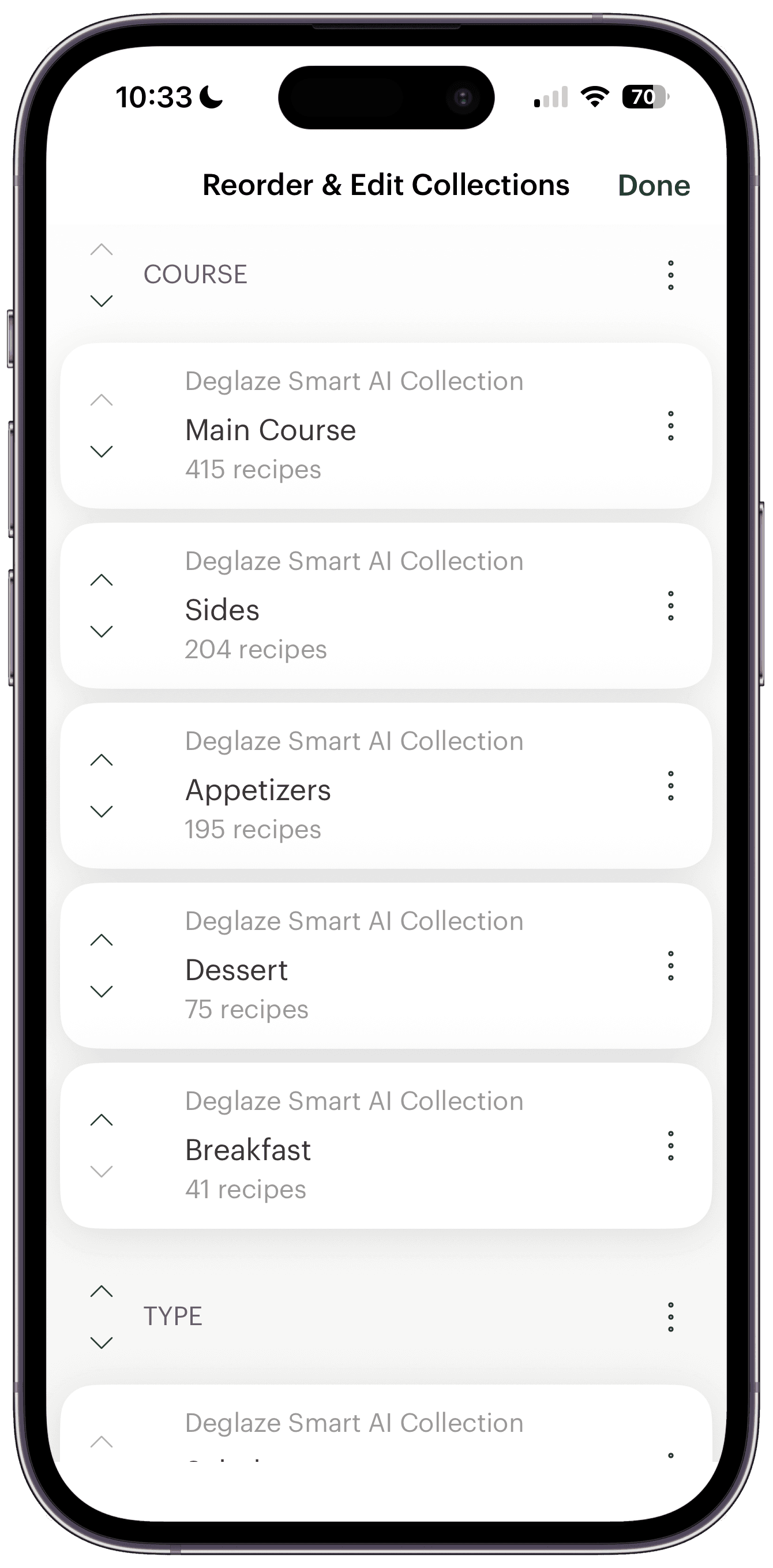
Task: Move the Sides collection up
Action: point(102,580)
